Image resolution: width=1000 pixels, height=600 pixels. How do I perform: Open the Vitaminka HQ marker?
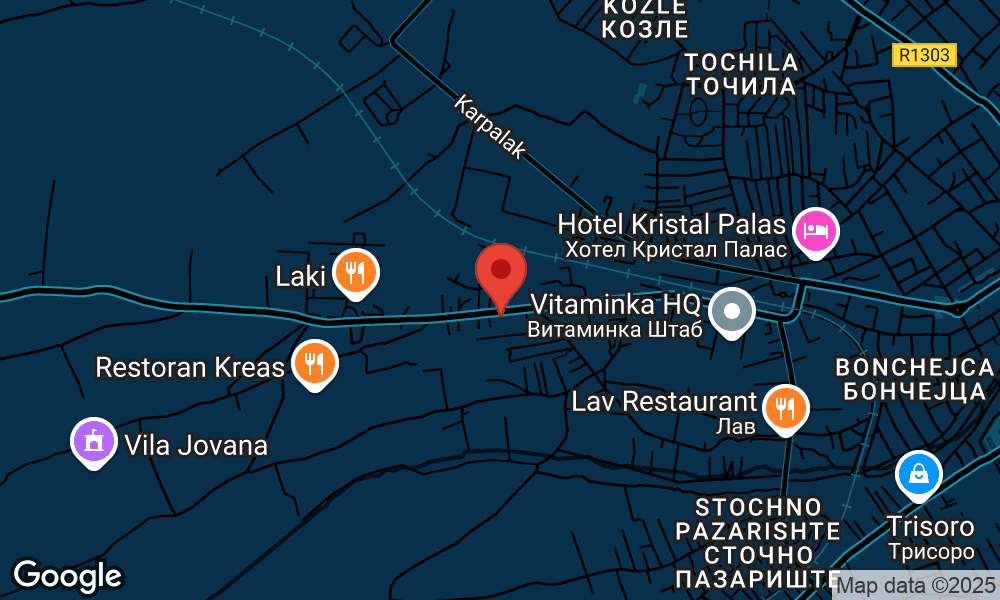(733, 310)
